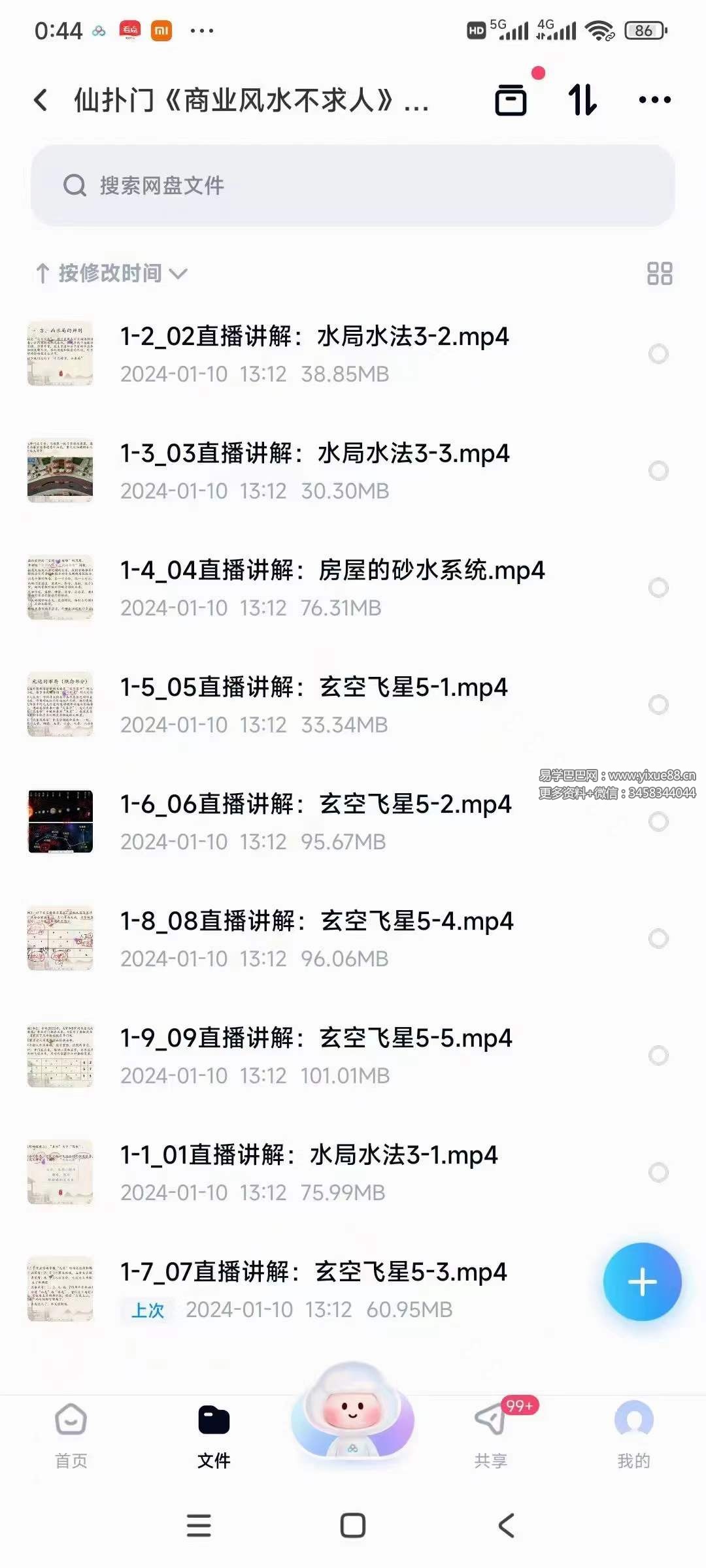The image size is (706, 1568).
Task: Tap the thumbnail of 玄空飞星5-2.mp4
Action: pos(59,821)
